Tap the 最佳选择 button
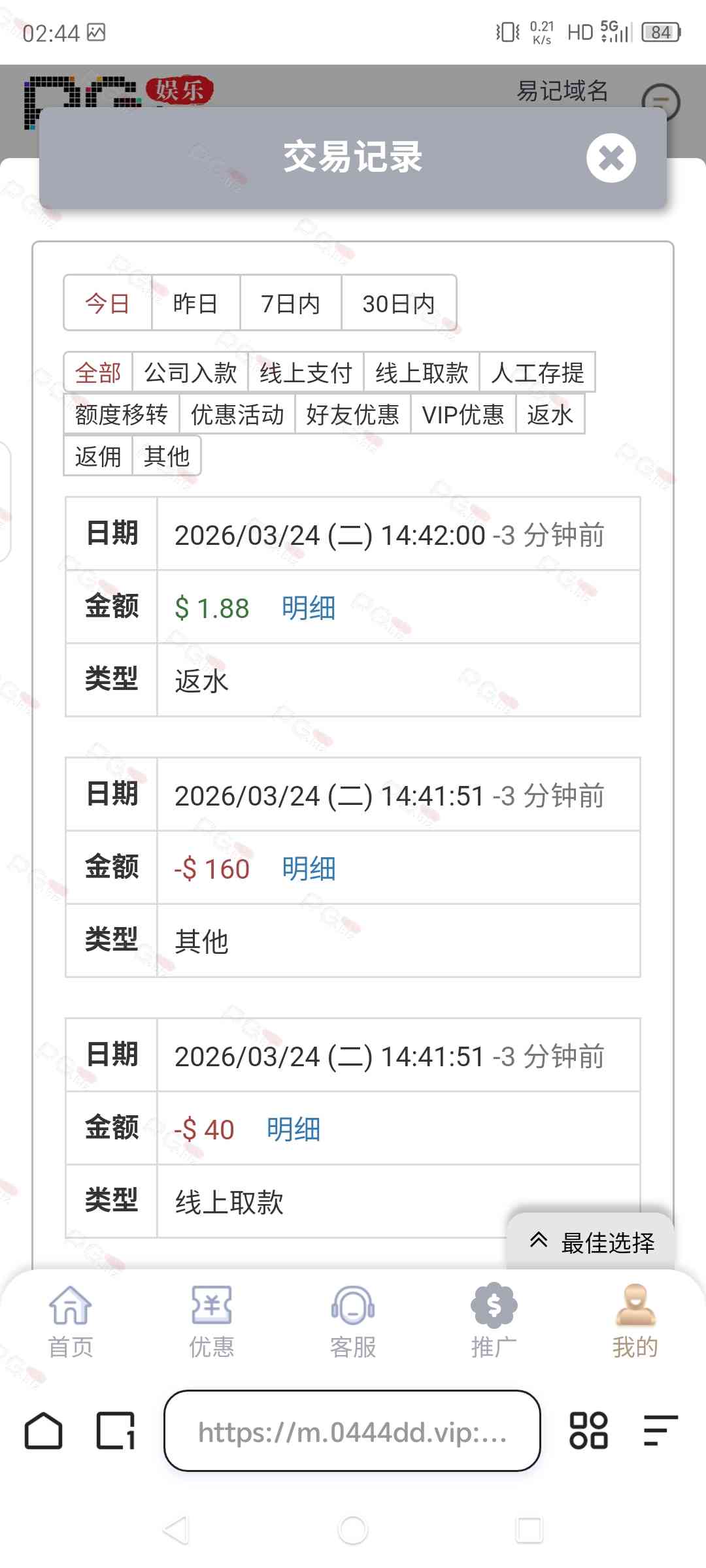706x1568 pixels. 591,1242
